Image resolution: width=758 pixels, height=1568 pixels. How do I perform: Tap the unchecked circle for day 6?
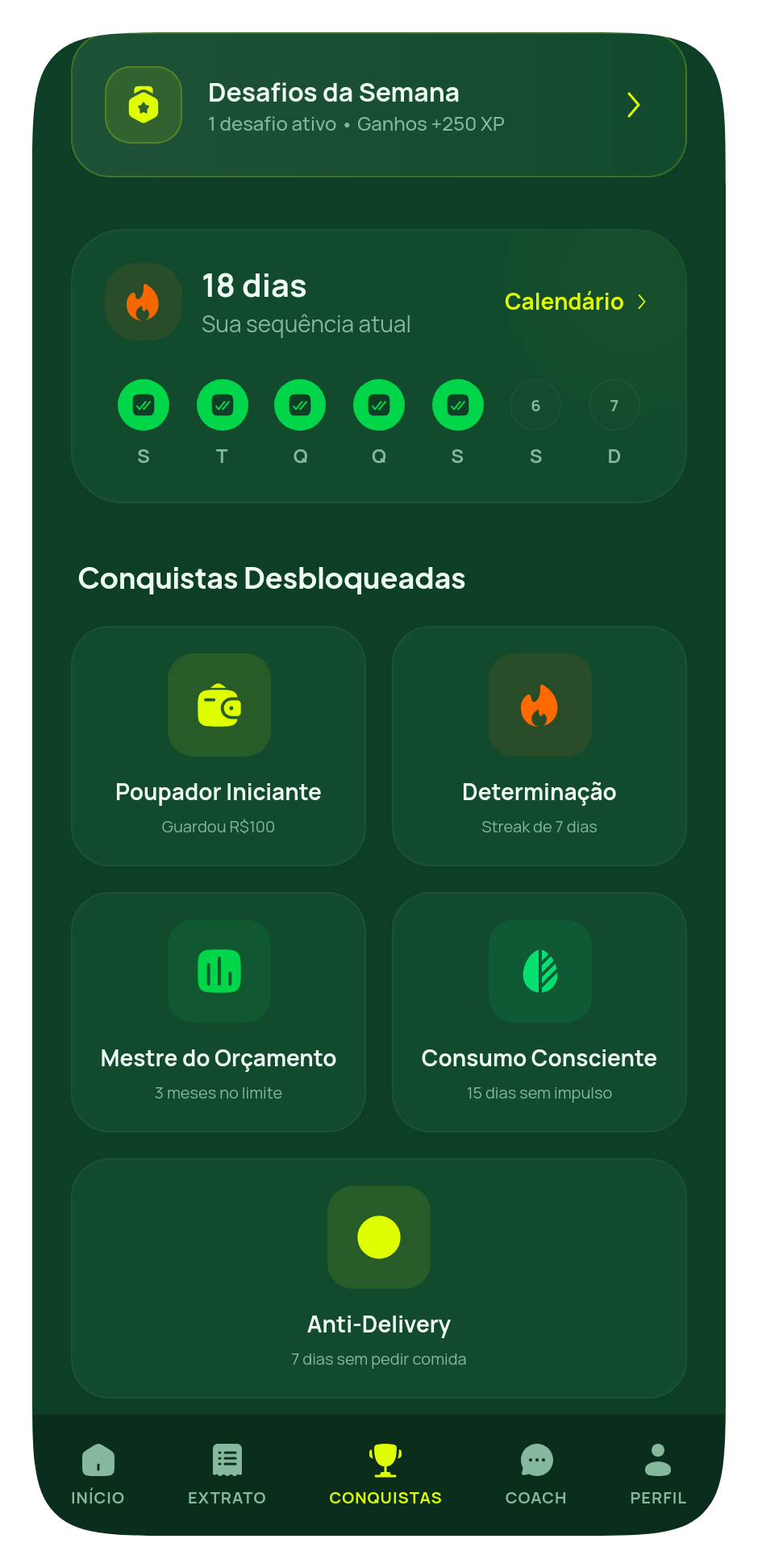[x=535, y=405]
